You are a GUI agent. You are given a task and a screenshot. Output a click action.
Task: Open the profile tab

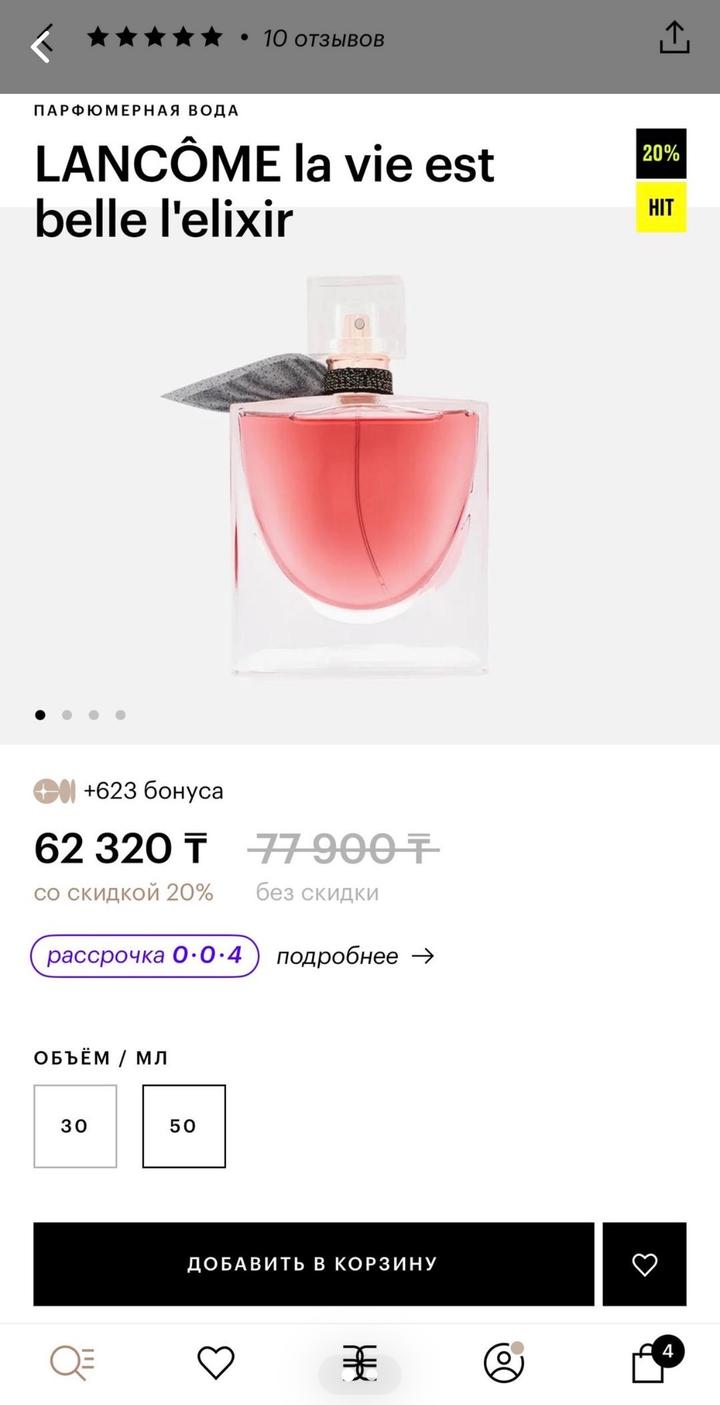coord(503,1362)
